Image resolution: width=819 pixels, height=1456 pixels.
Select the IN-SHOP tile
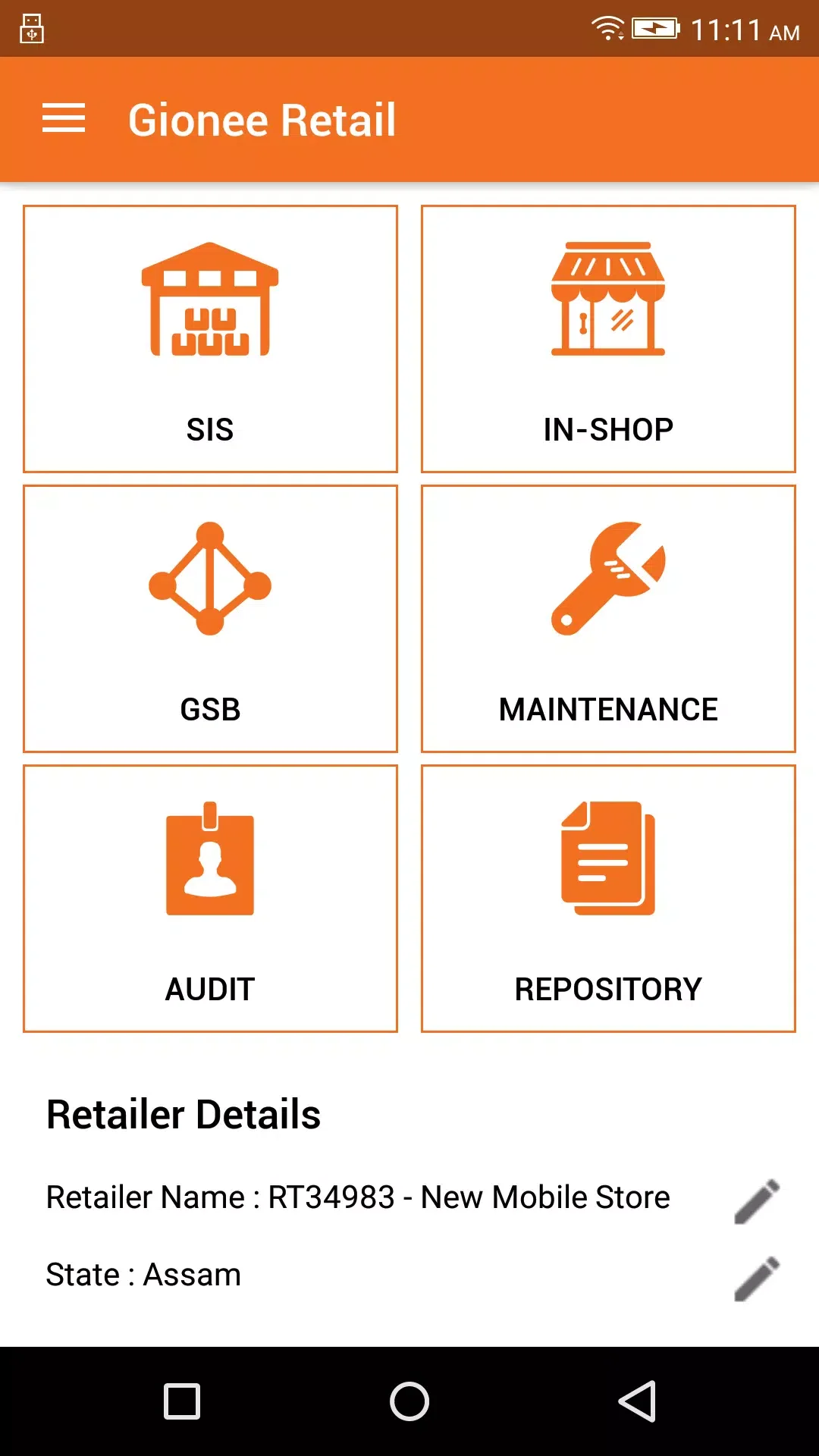point(608,339)
